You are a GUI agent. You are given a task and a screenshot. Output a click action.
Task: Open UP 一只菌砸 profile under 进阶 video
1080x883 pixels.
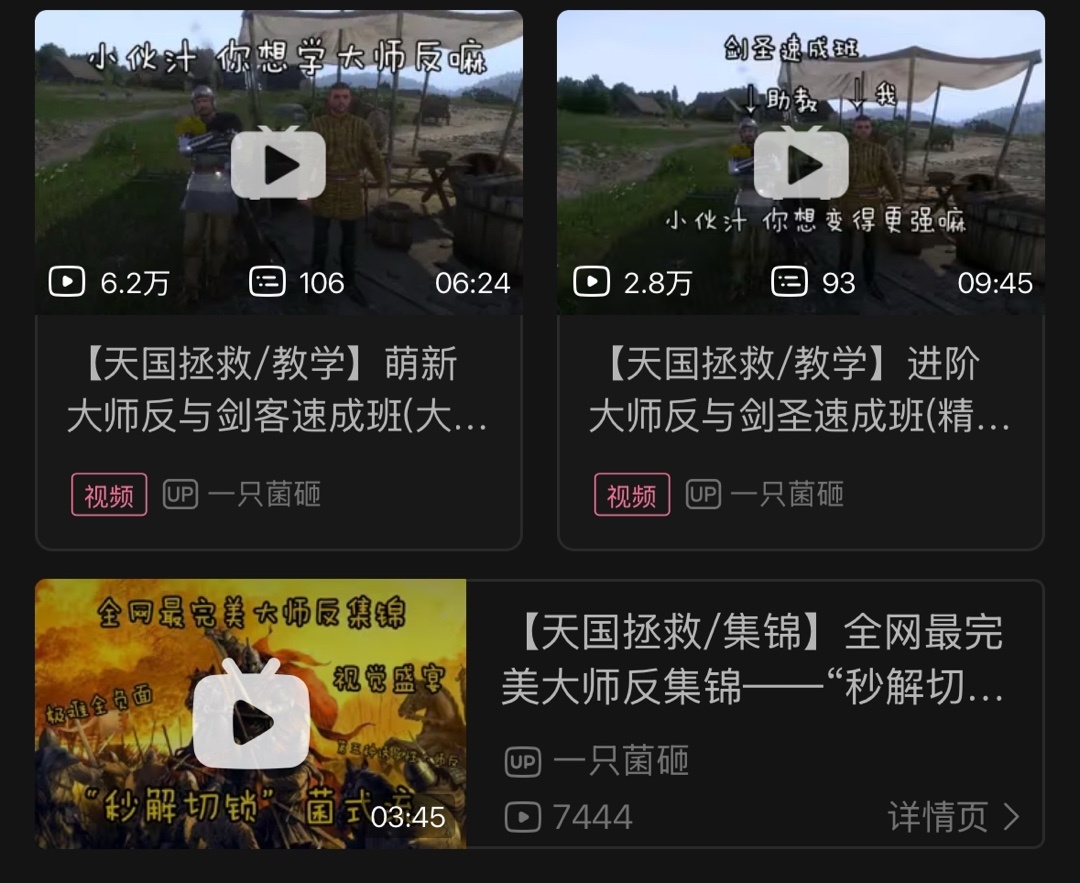(x=785, y=494)
